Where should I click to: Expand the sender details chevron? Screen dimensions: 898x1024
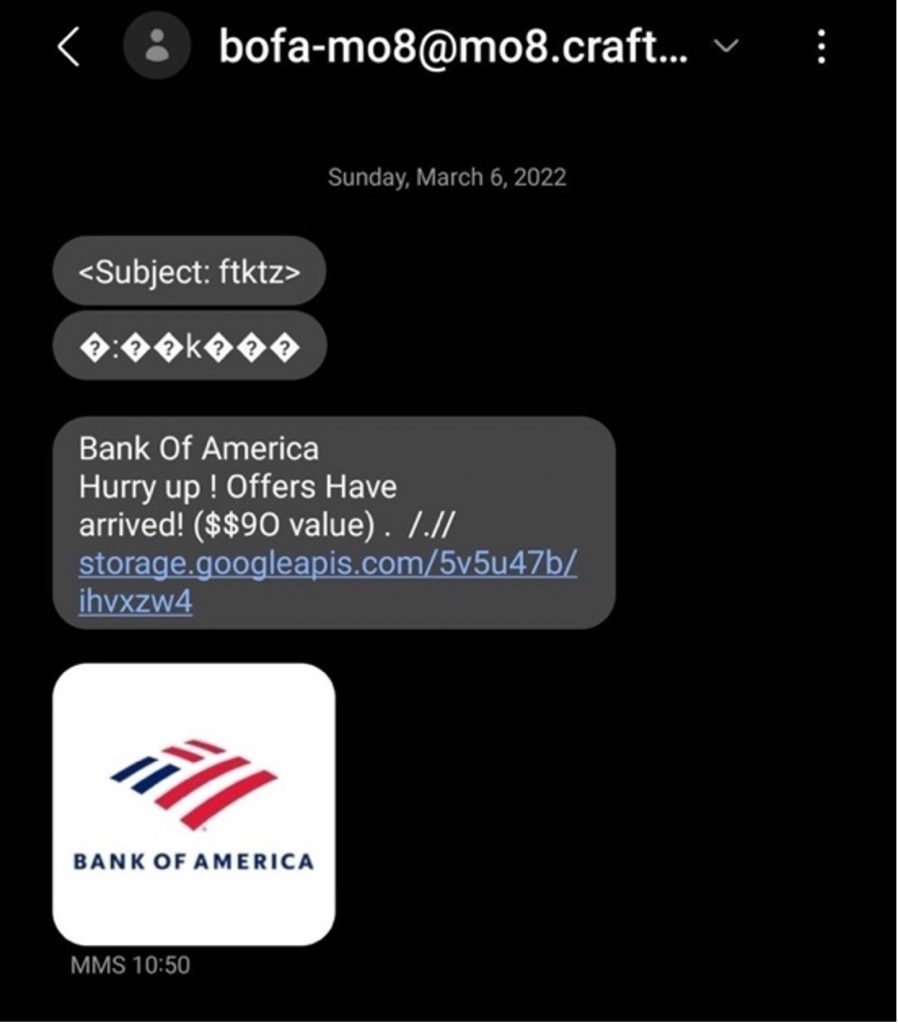(728, 46)
